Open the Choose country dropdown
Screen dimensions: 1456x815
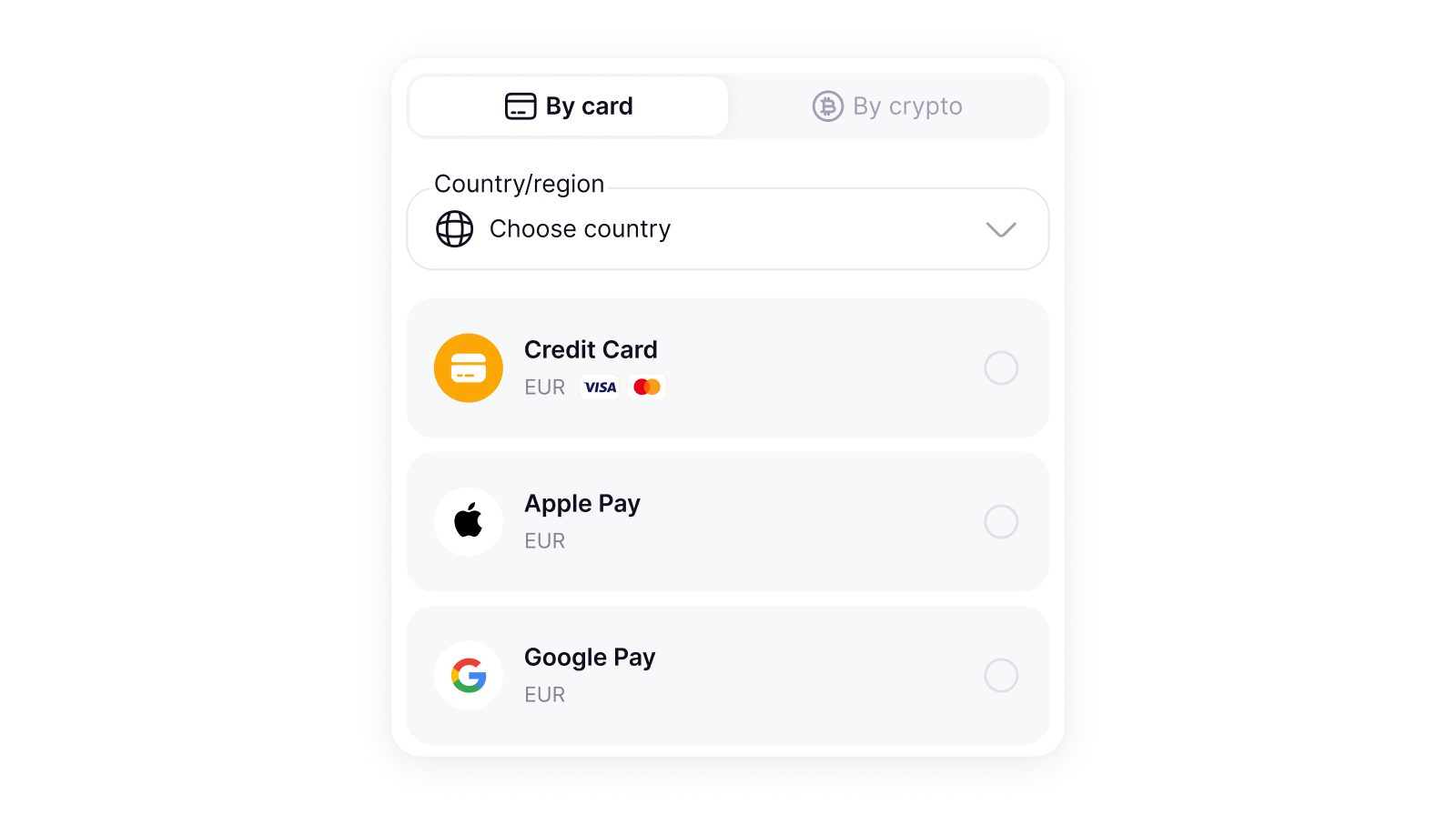(x=727, y=229)
